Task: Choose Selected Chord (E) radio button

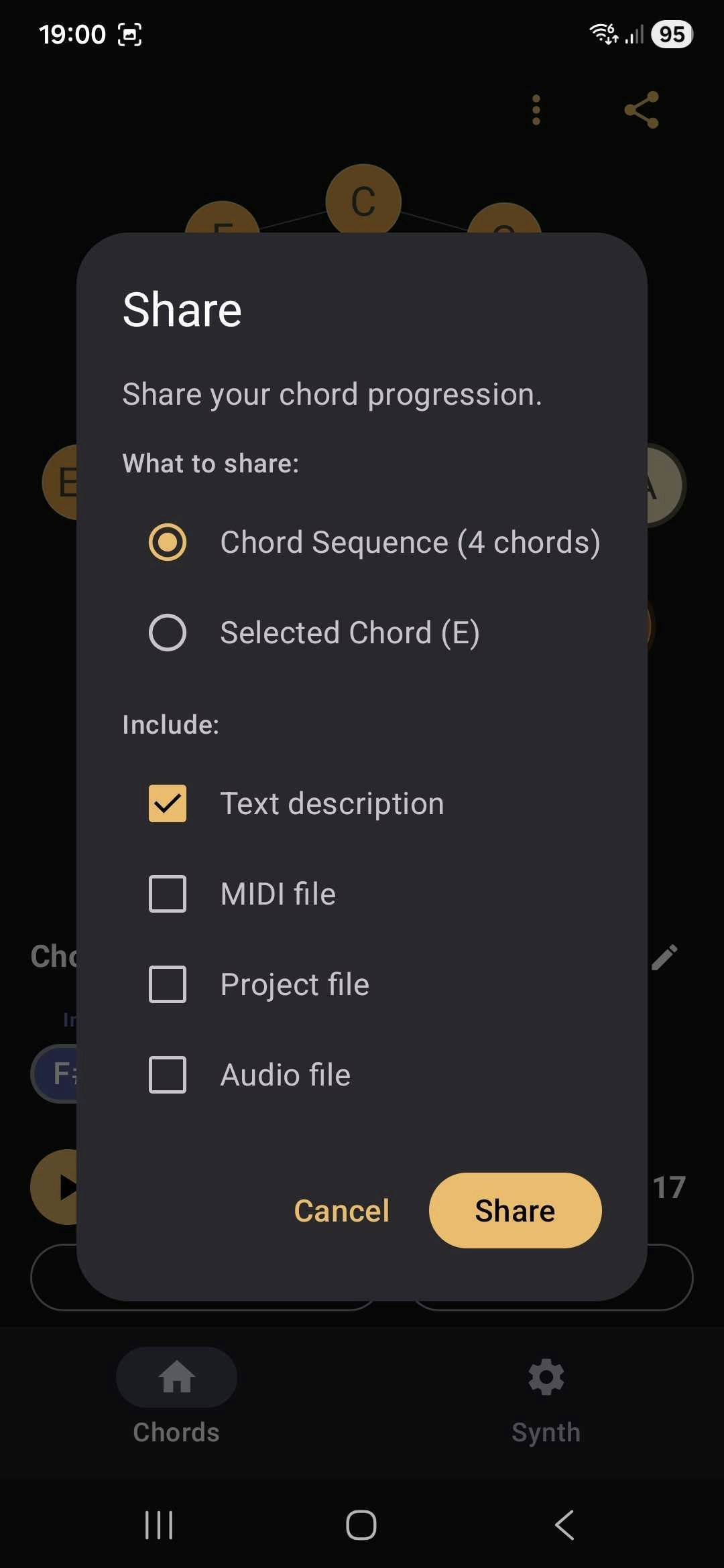Action: (x=168, y=633)
